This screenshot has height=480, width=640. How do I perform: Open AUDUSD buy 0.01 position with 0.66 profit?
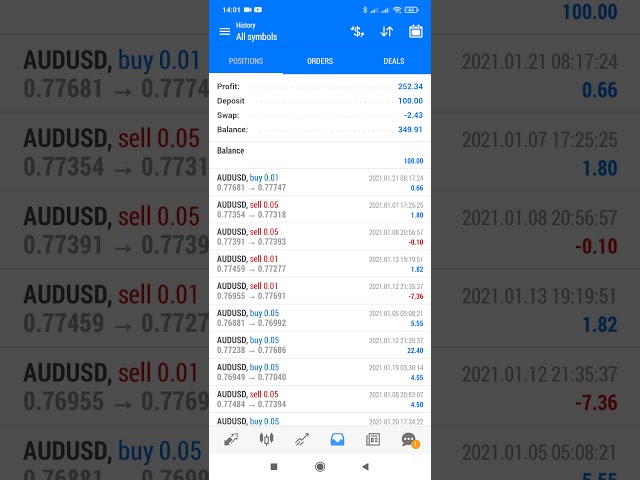320,182
